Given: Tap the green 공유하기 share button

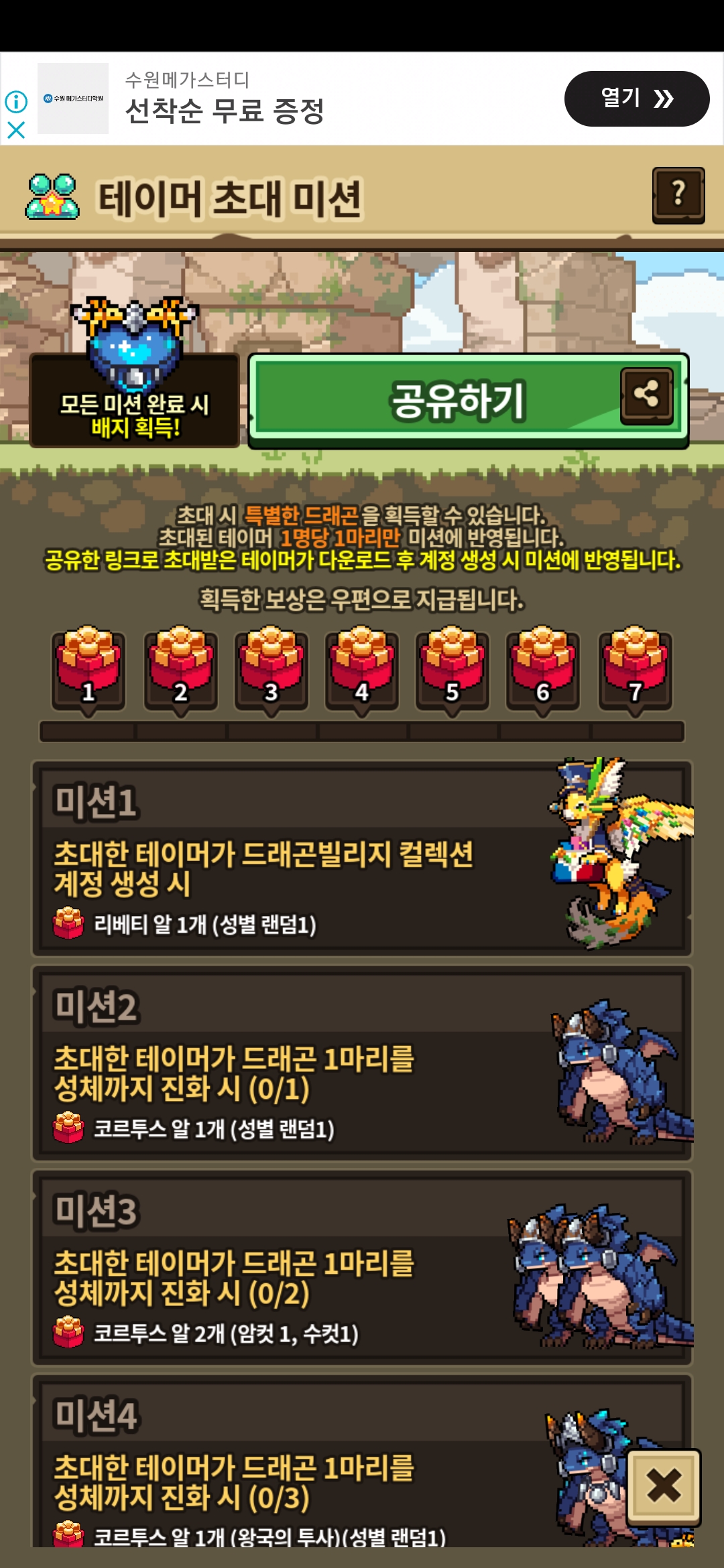Looking at the screenshot, I should point(469,401).
